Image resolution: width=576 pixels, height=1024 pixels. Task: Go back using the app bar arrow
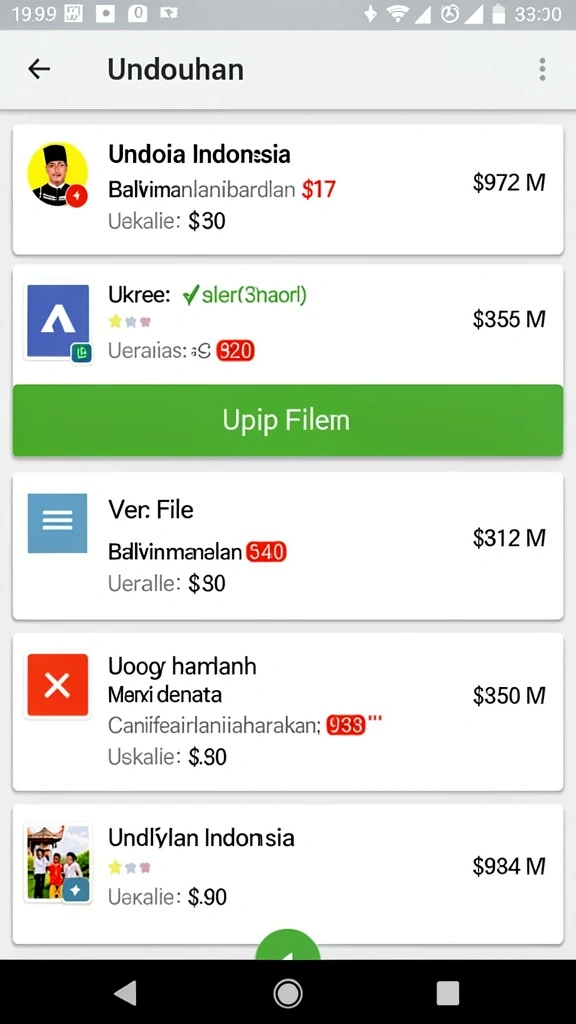[x=39, y=69]
